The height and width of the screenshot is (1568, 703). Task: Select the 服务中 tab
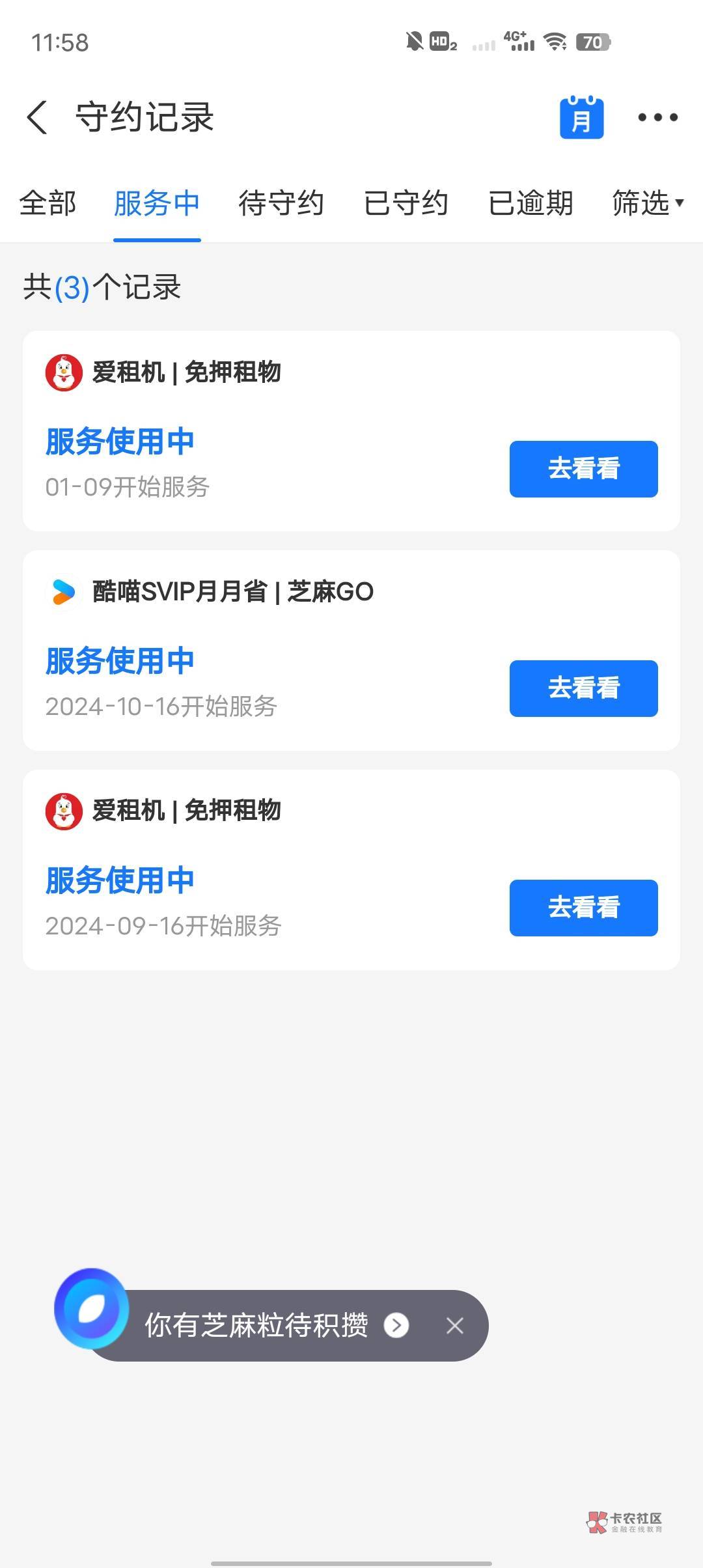tap(157, 203)
